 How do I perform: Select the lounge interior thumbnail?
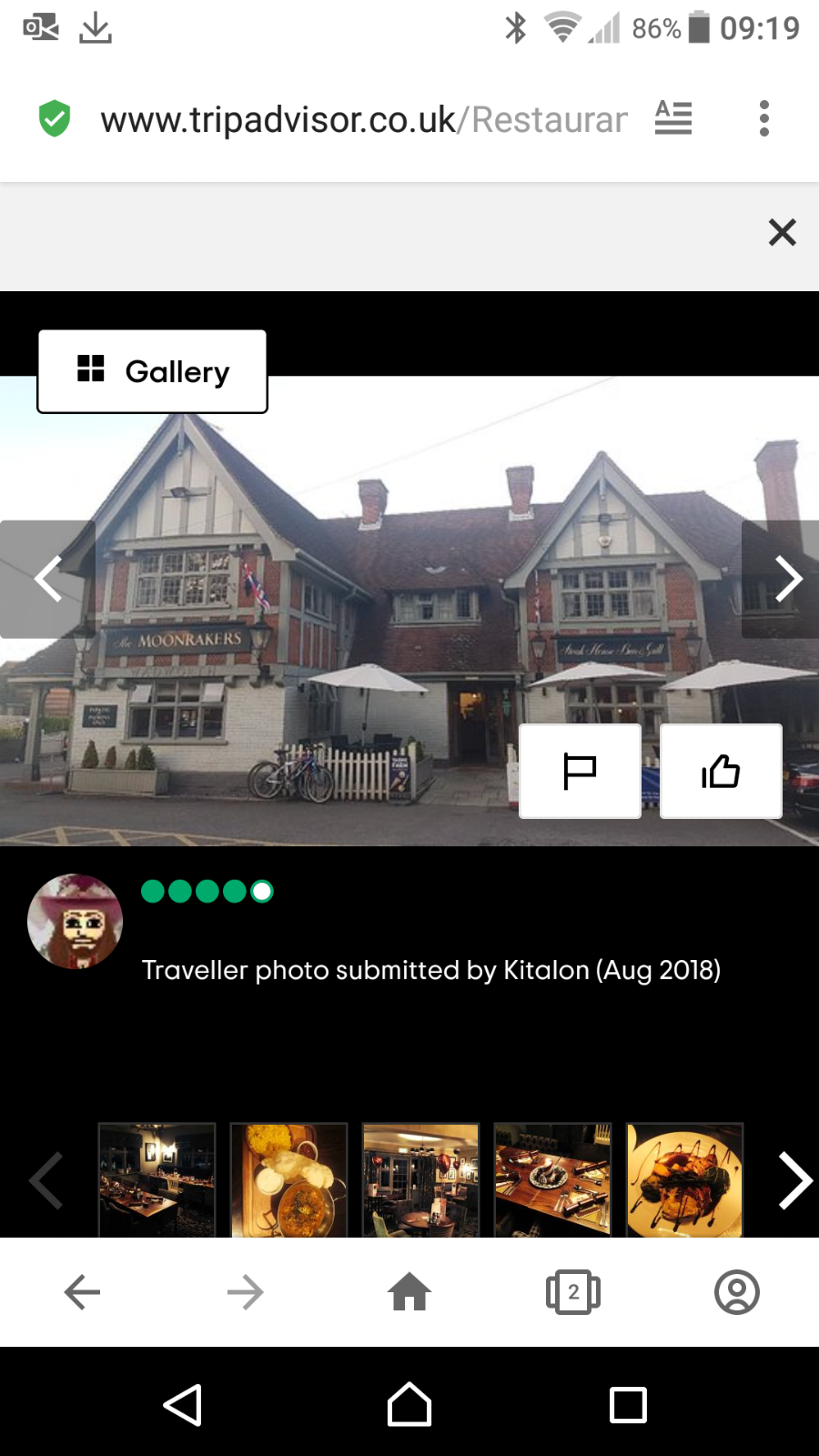pyautogui.click(x=420, y=1179)
